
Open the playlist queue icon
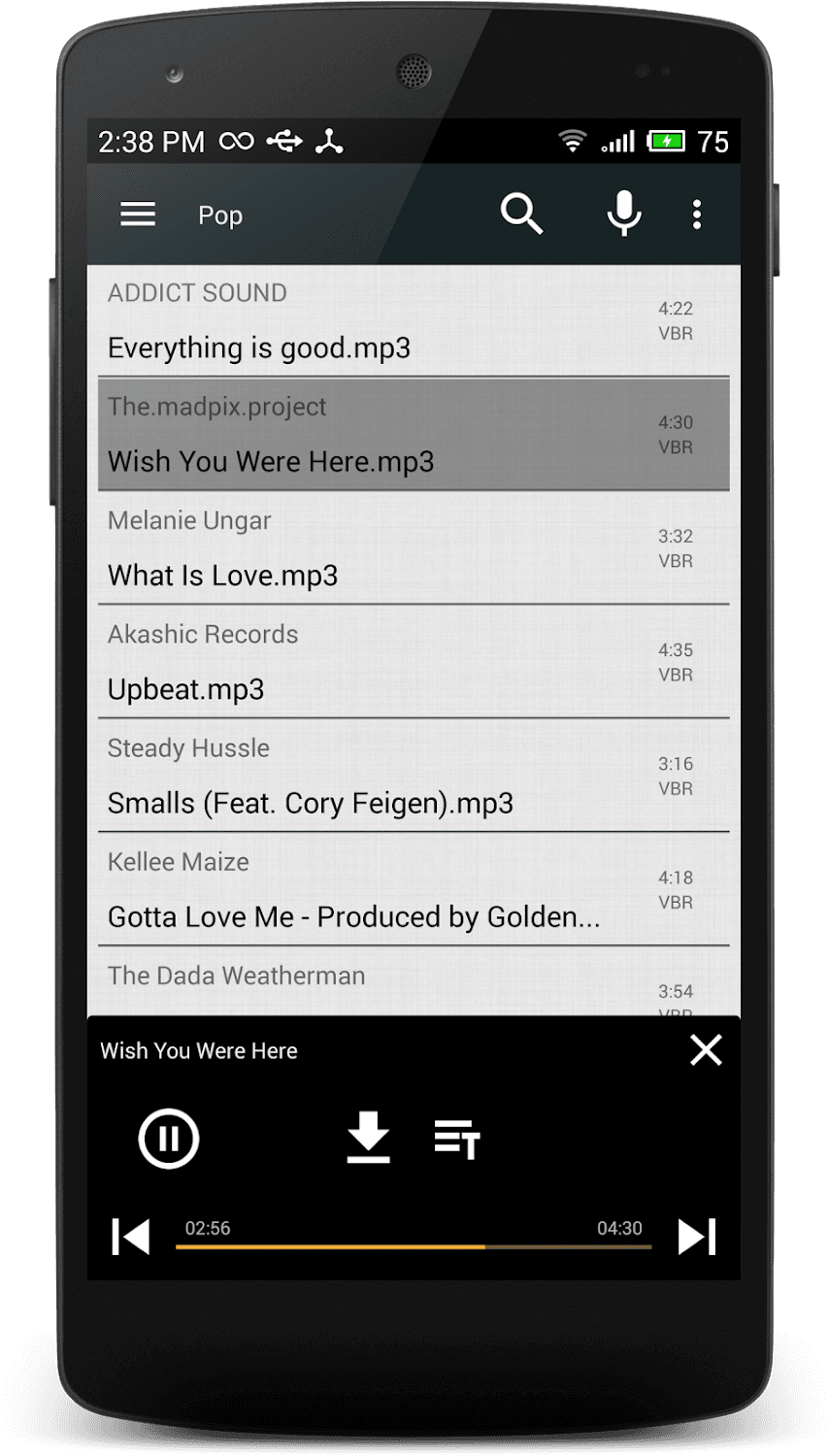pyautogui.click(x=457, y=1139)
